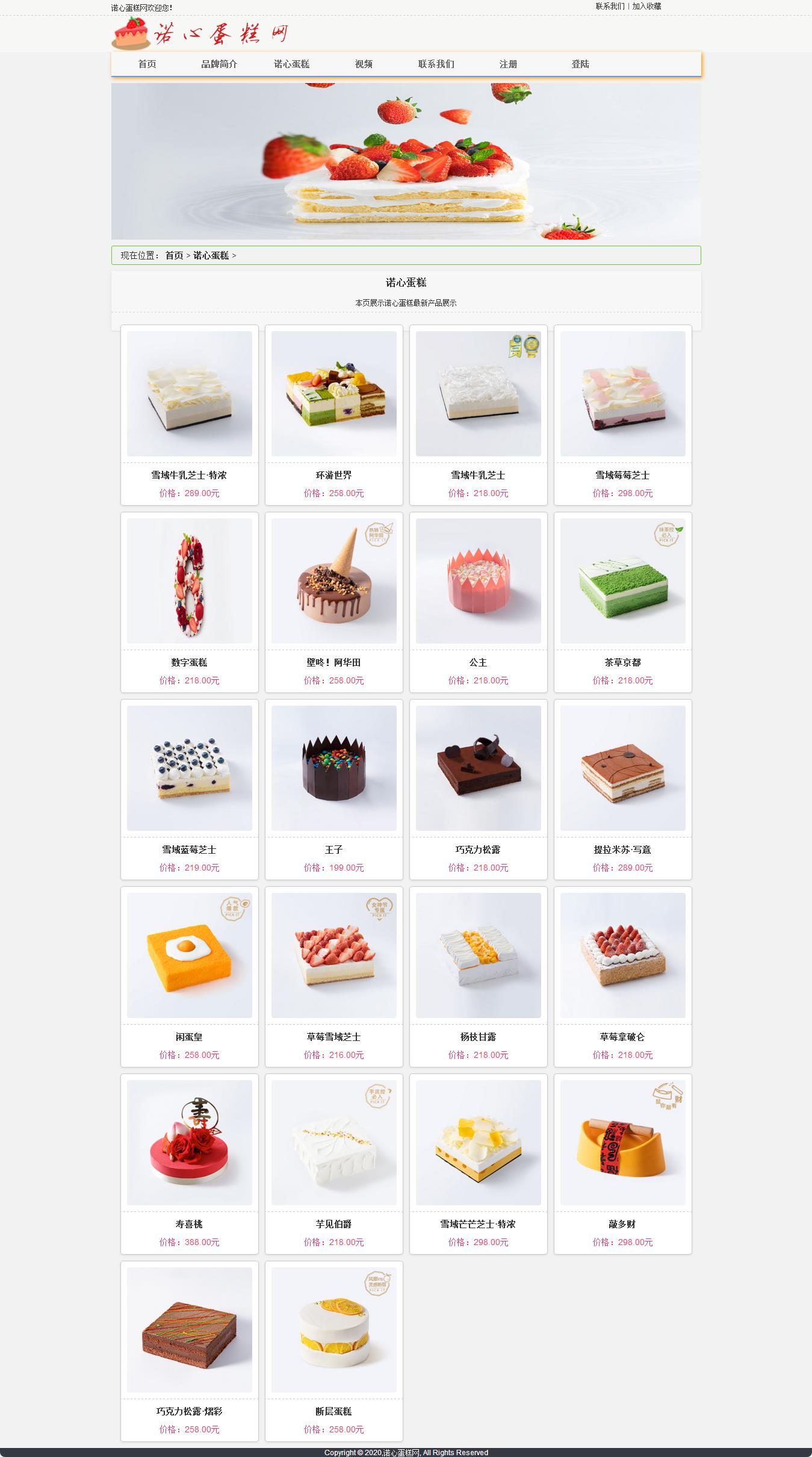Open the 首页 navigation item
The width and height of the screenshot is (812, 1457).
(x=147, y=64)
